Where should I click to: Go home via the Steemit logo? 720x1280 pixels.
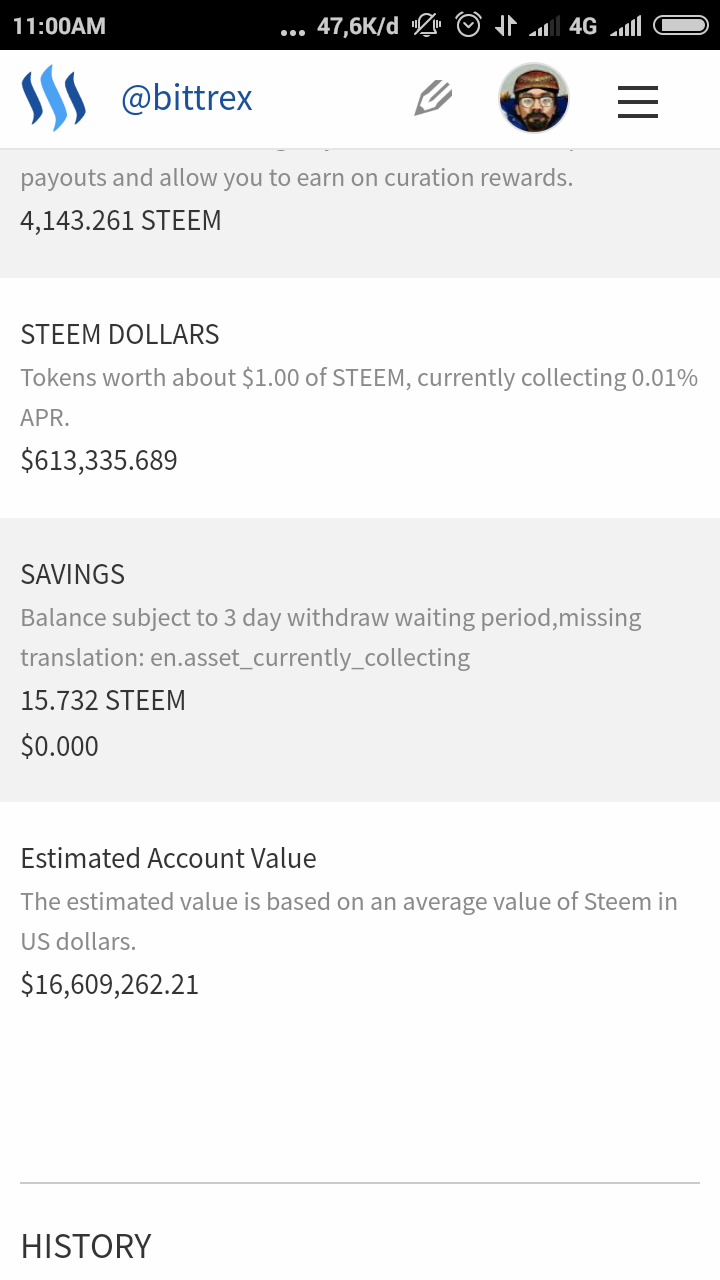54,98
